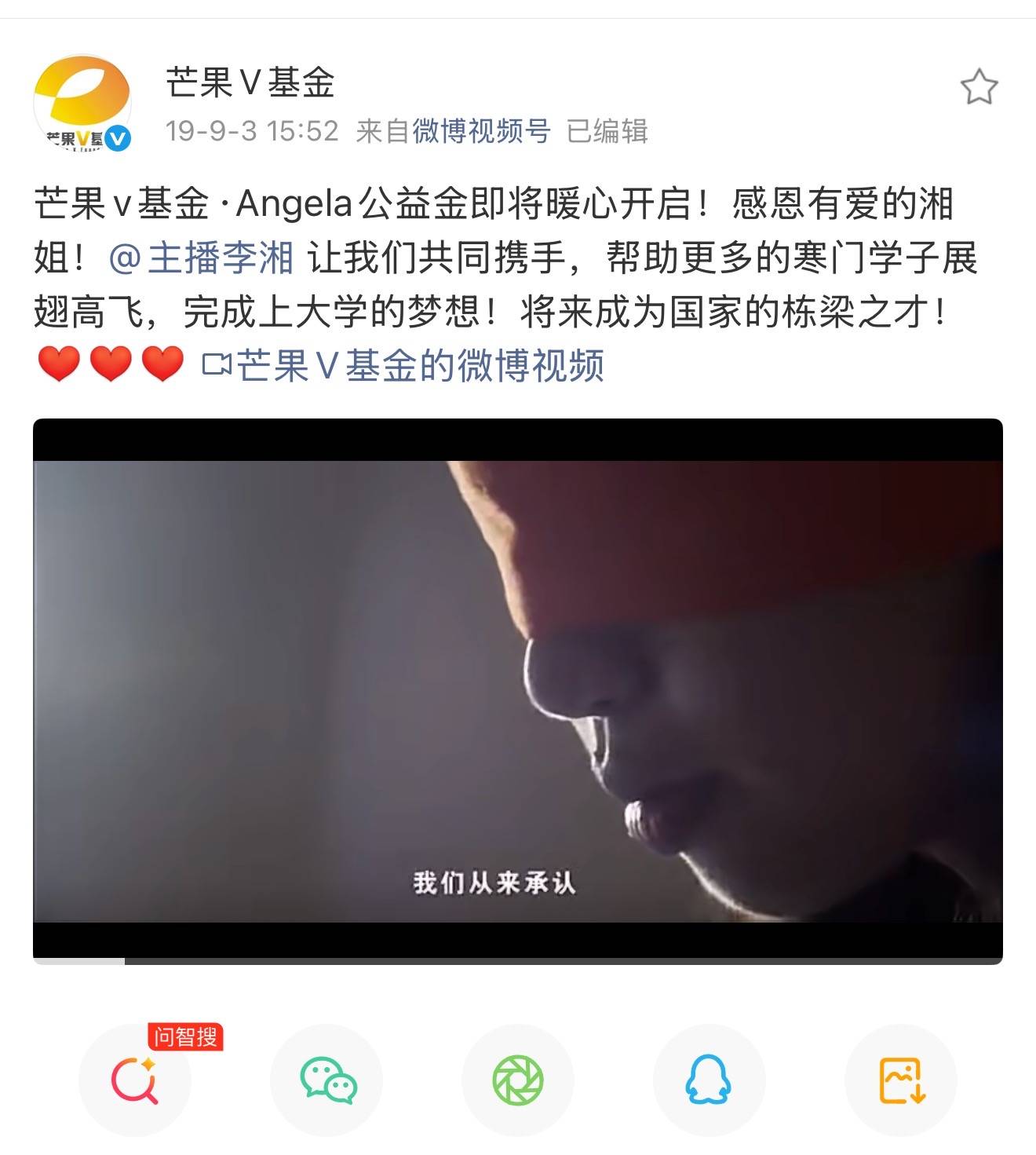Open 芒果V基金 profile avatar
1036x1155 pixels.
point(82,103)
